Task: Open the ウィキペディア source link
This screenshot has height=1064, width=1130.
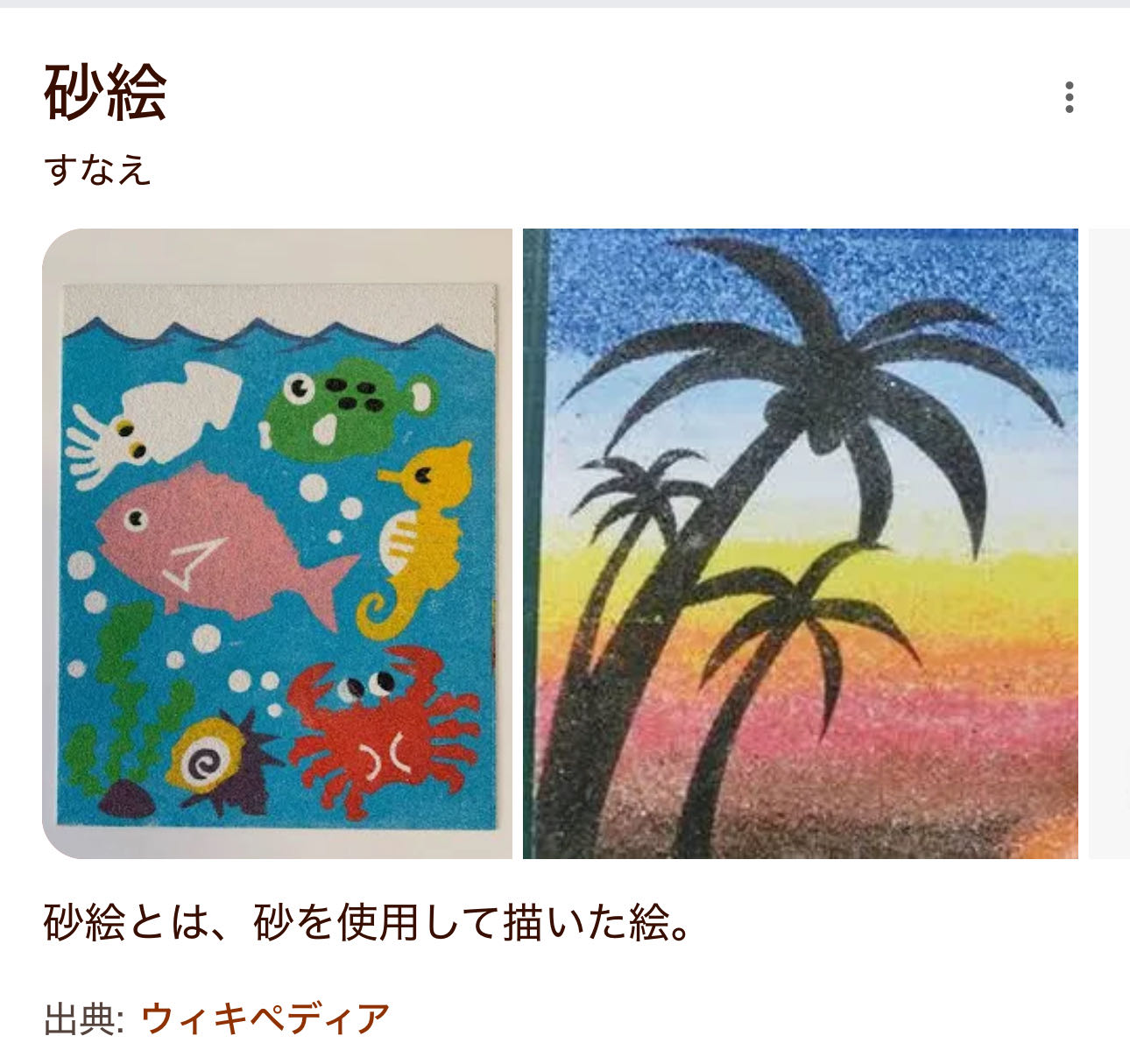Action: point(265,1019)
